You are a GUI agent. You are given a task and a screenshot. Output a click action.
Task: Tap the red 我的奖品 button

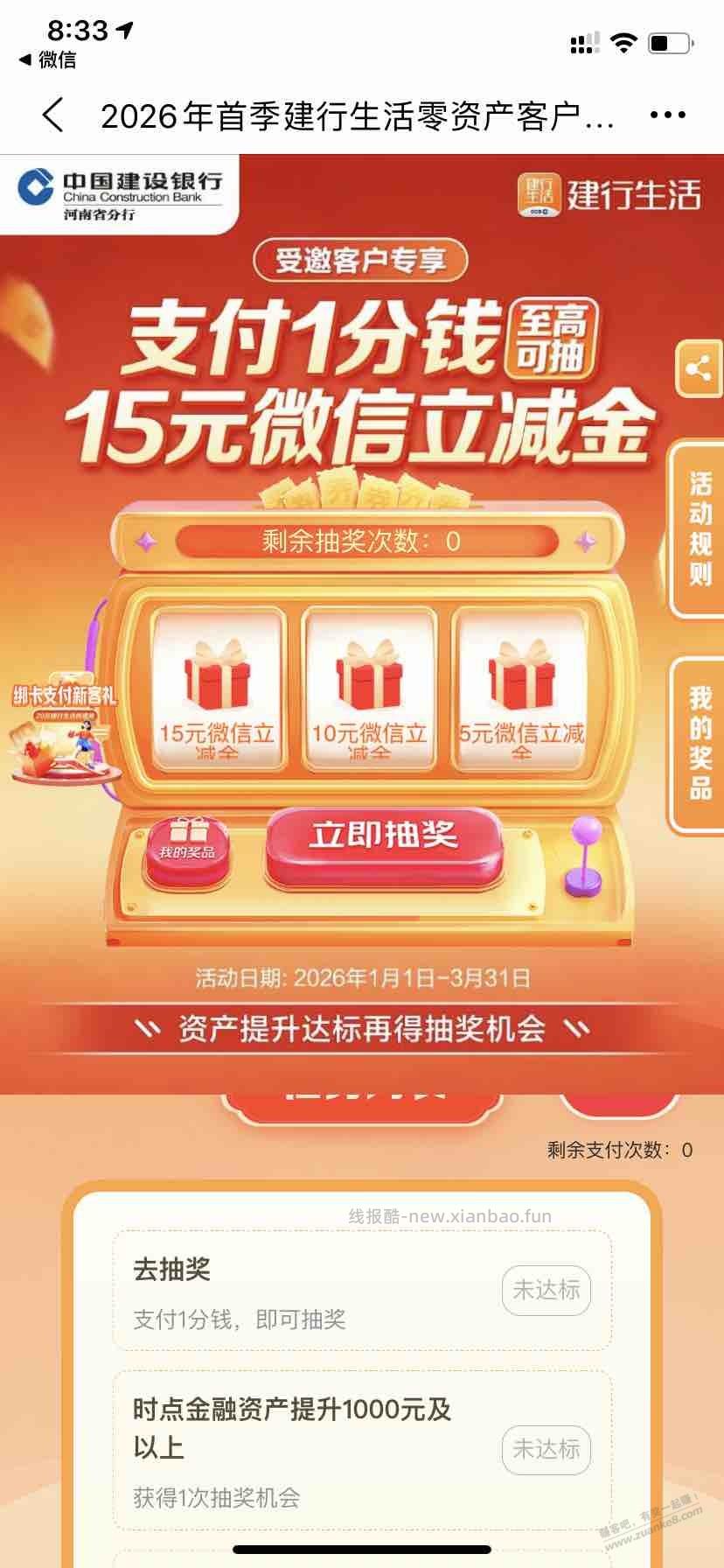tap(188, 847)
